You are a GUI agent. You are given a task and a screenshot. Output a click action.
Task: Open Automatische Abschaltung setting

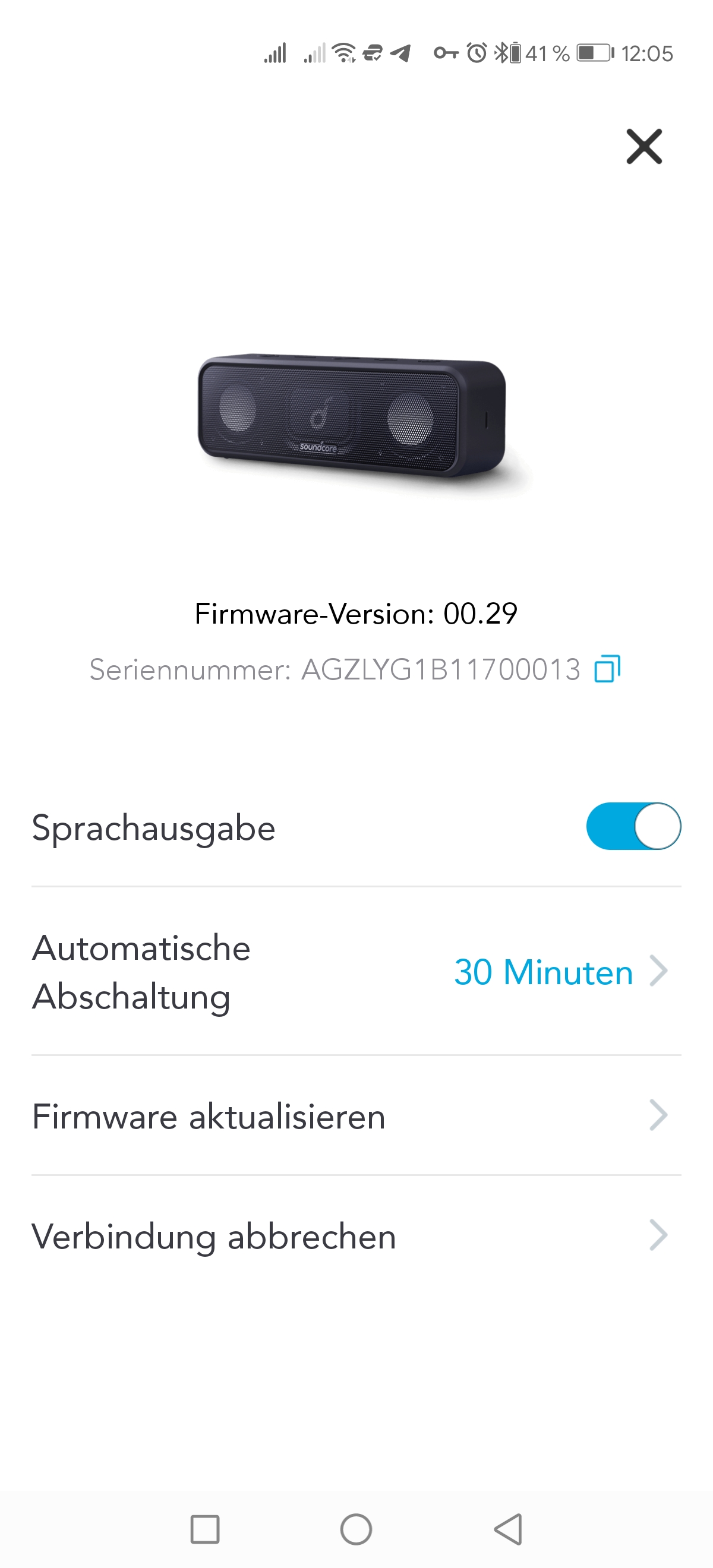point(356,972)
